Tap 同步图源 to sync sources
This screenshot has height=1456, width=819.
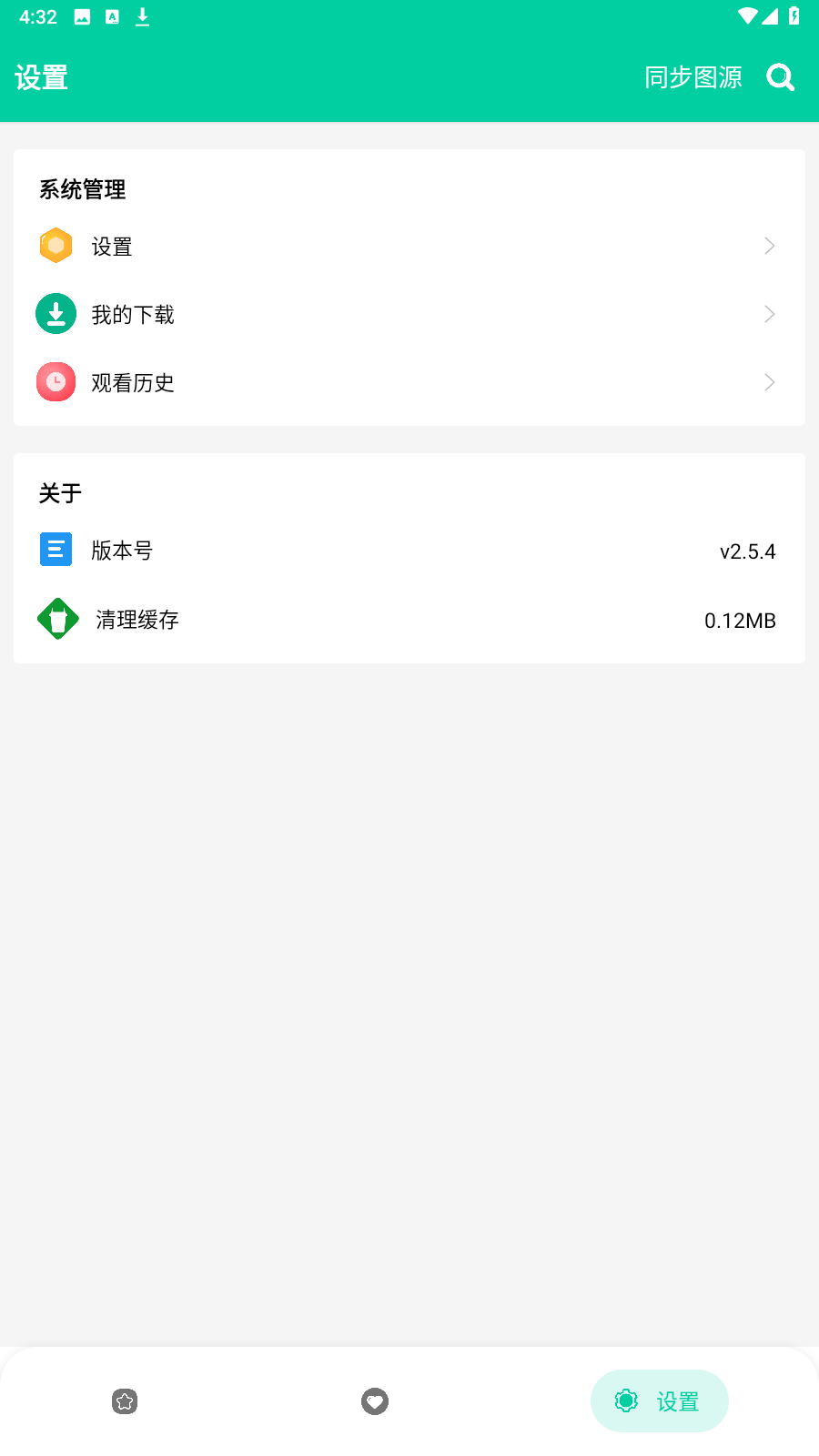point(693,77)
